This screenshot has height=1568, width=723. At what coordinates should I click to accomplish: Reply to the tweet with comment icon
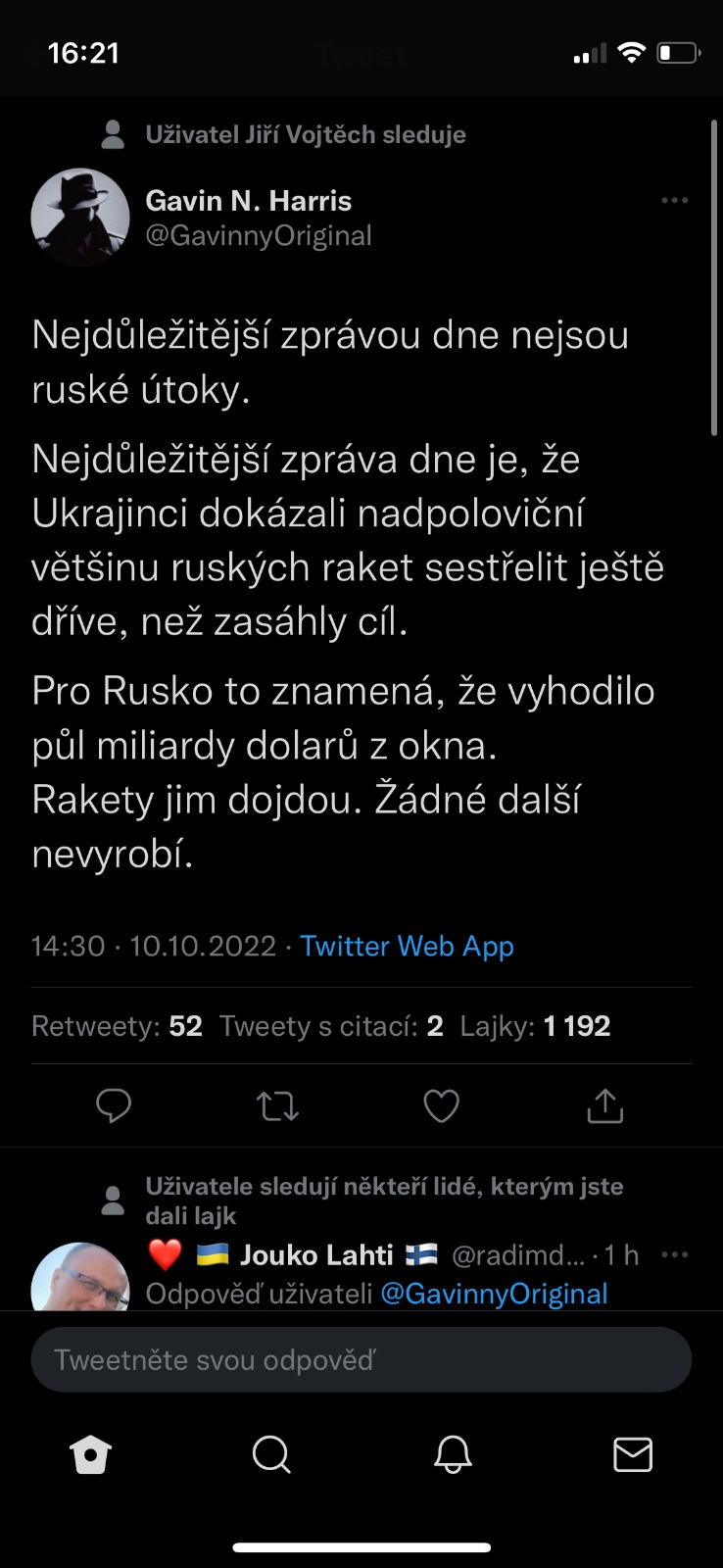(x=114, y=1105)
